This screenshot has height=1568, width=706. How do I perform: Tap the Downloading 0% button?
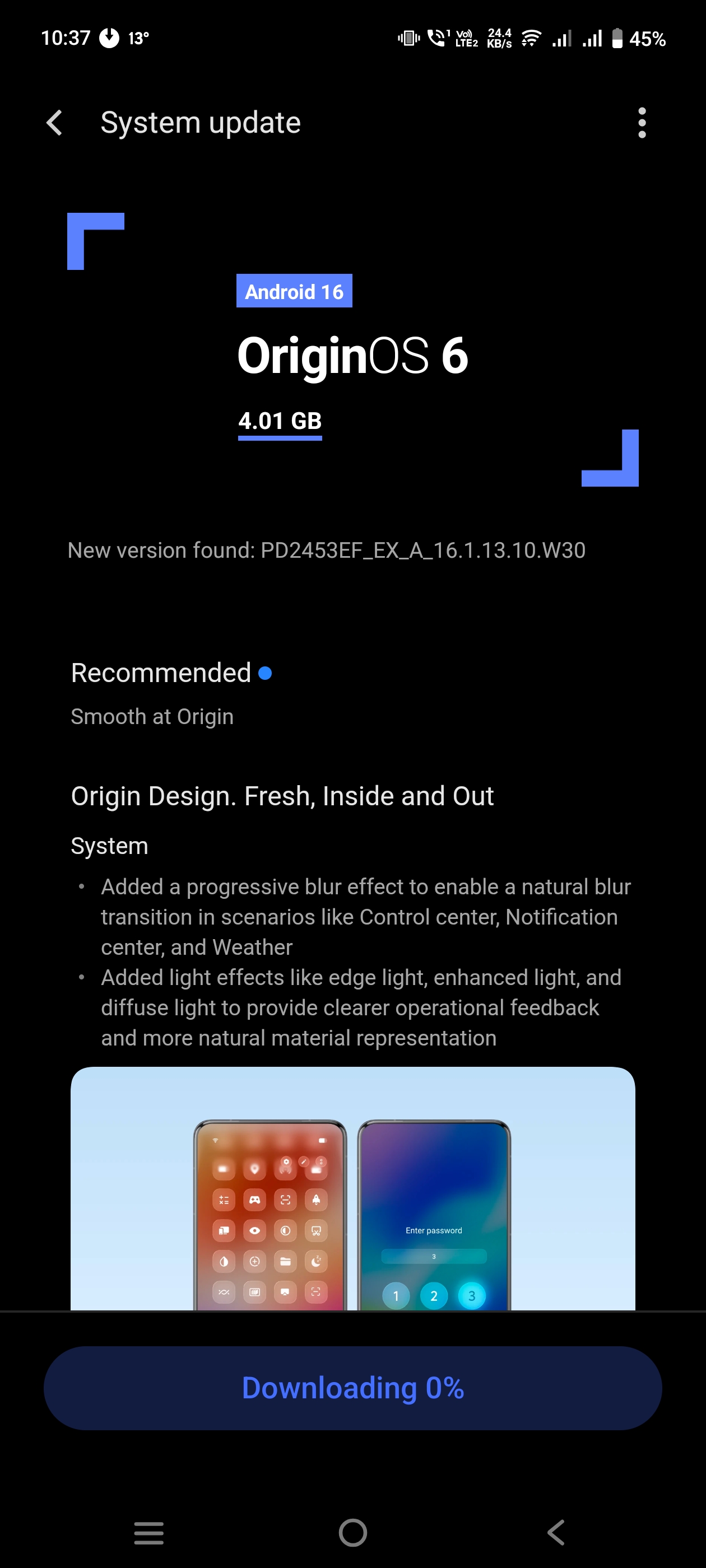point(352,1388)
